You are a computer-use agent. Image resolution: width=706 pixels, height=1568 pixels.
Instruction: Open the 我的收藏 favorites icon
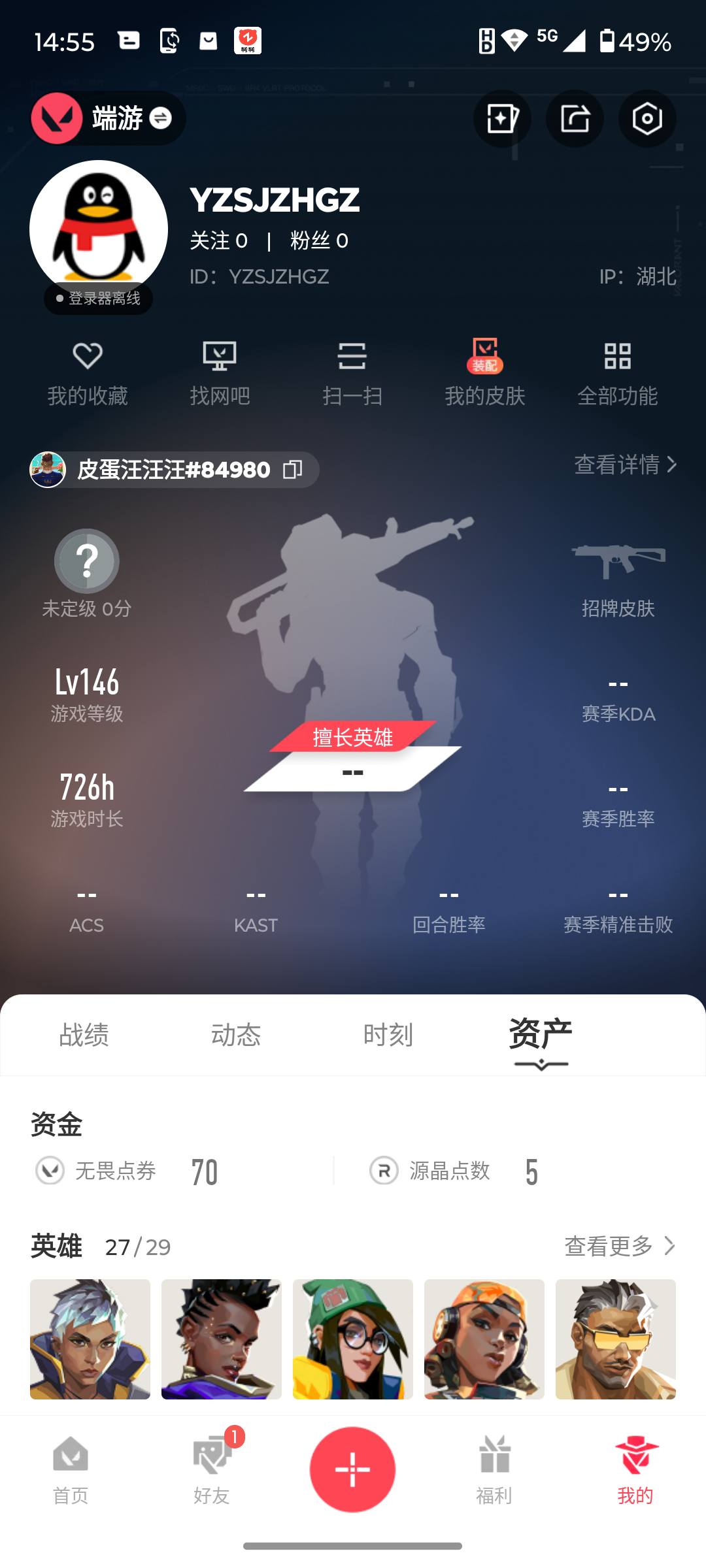(x=90, y=372)
